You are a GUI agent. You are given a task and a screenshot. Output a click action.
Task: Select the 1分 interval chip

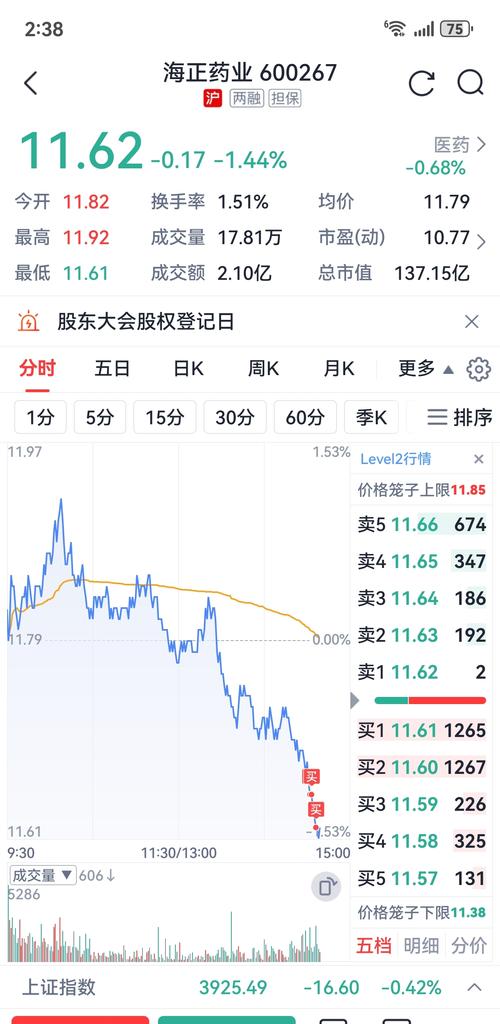pyautogui.click(x=40, y=417)
